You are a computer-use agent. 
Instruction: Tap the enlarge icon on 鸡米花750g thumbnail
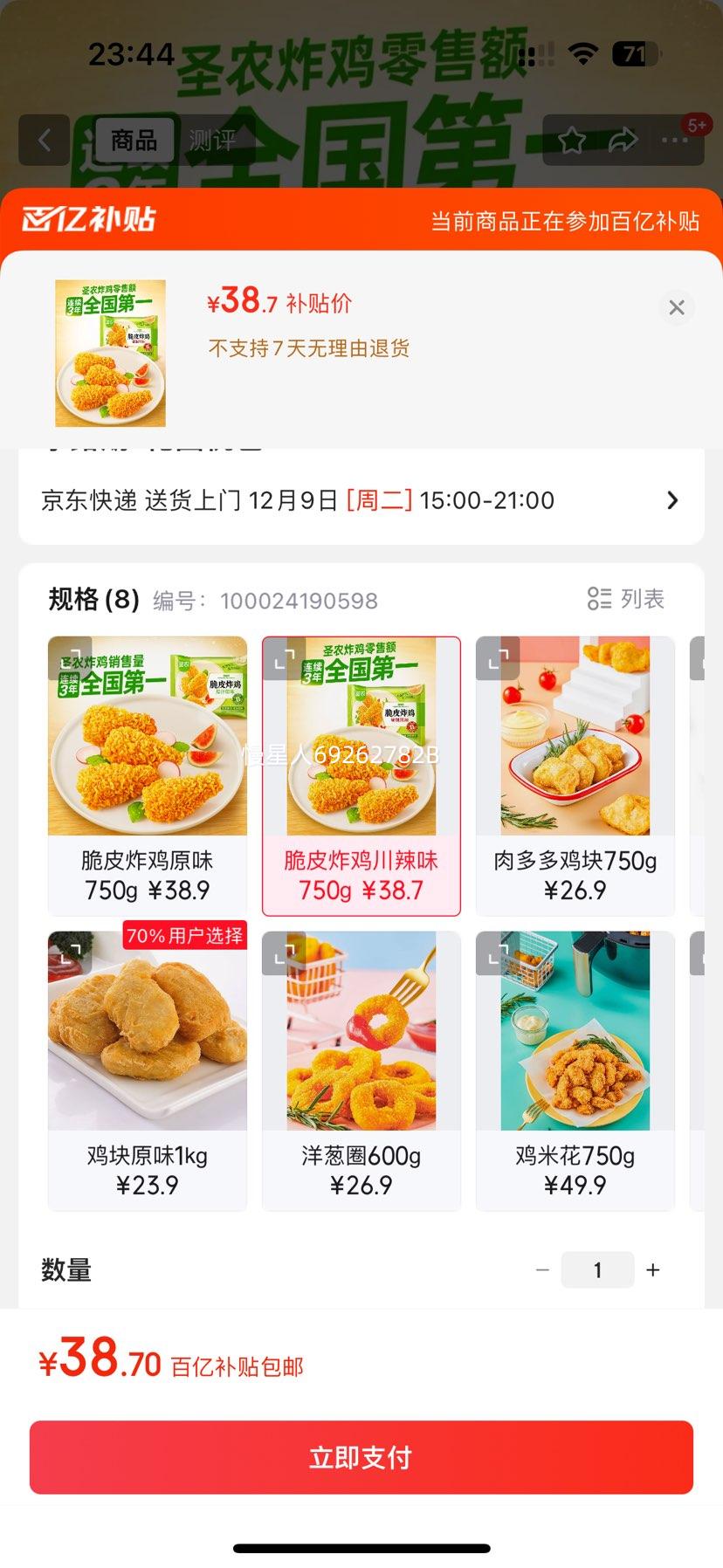click(x=498, y=955)
